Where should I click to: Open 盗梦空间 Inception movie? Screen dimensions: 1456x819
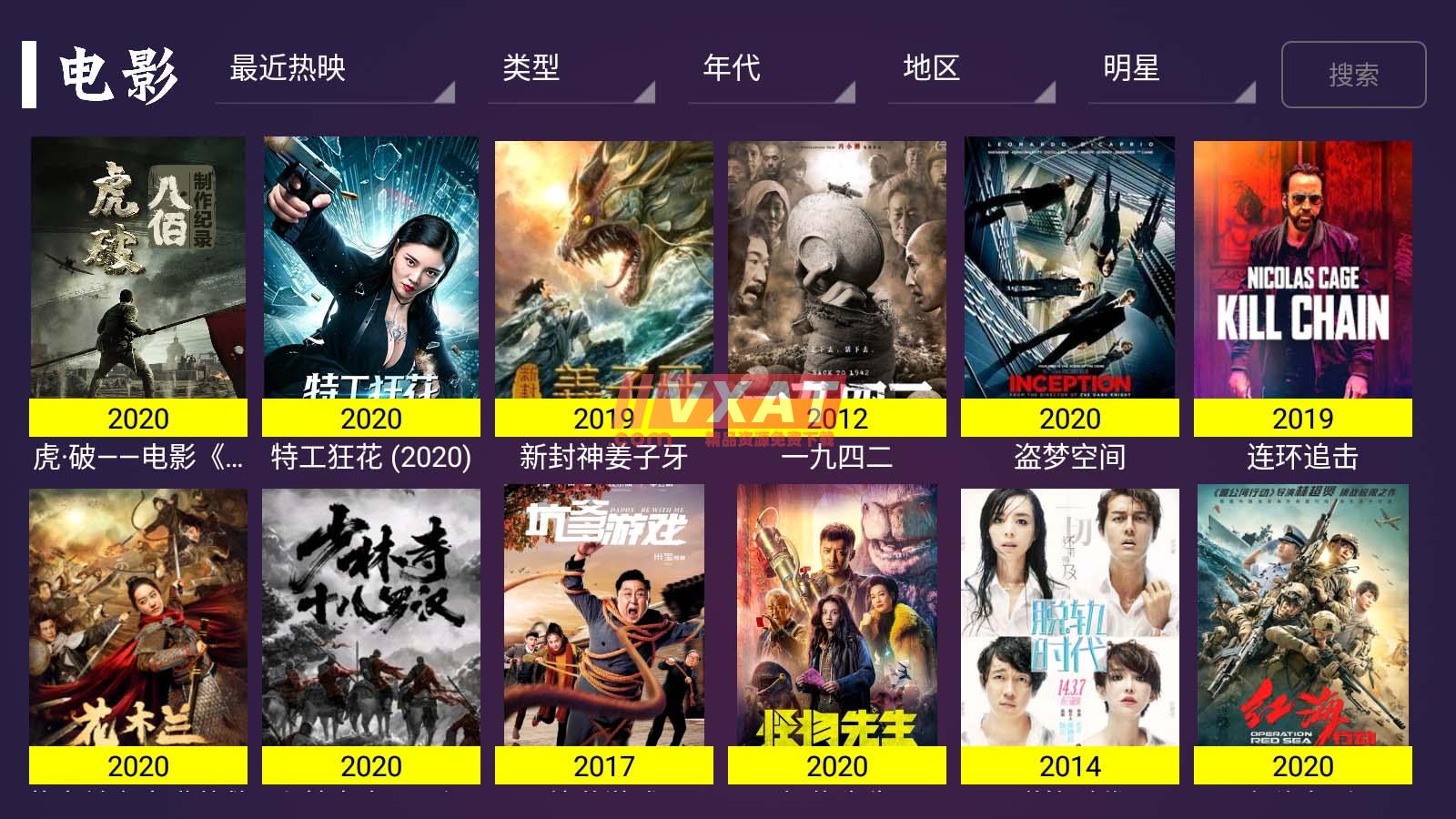tap(1070, 273)
